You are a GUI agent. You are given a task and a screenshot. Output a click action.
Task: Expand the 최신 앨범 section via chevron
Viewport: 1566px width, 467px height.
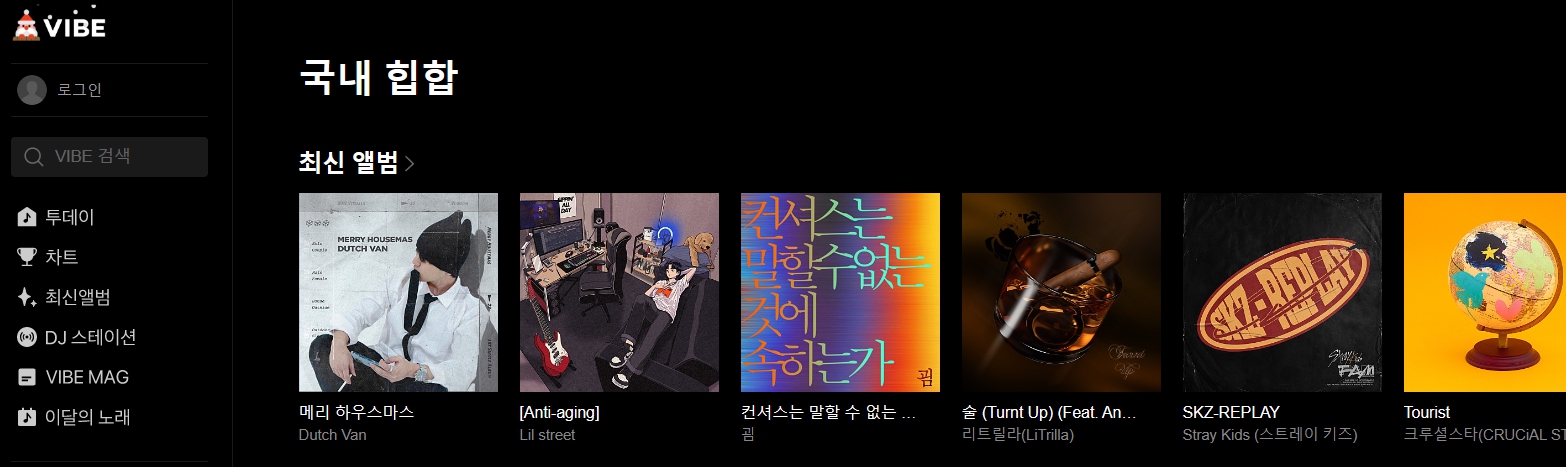point(410,163)
